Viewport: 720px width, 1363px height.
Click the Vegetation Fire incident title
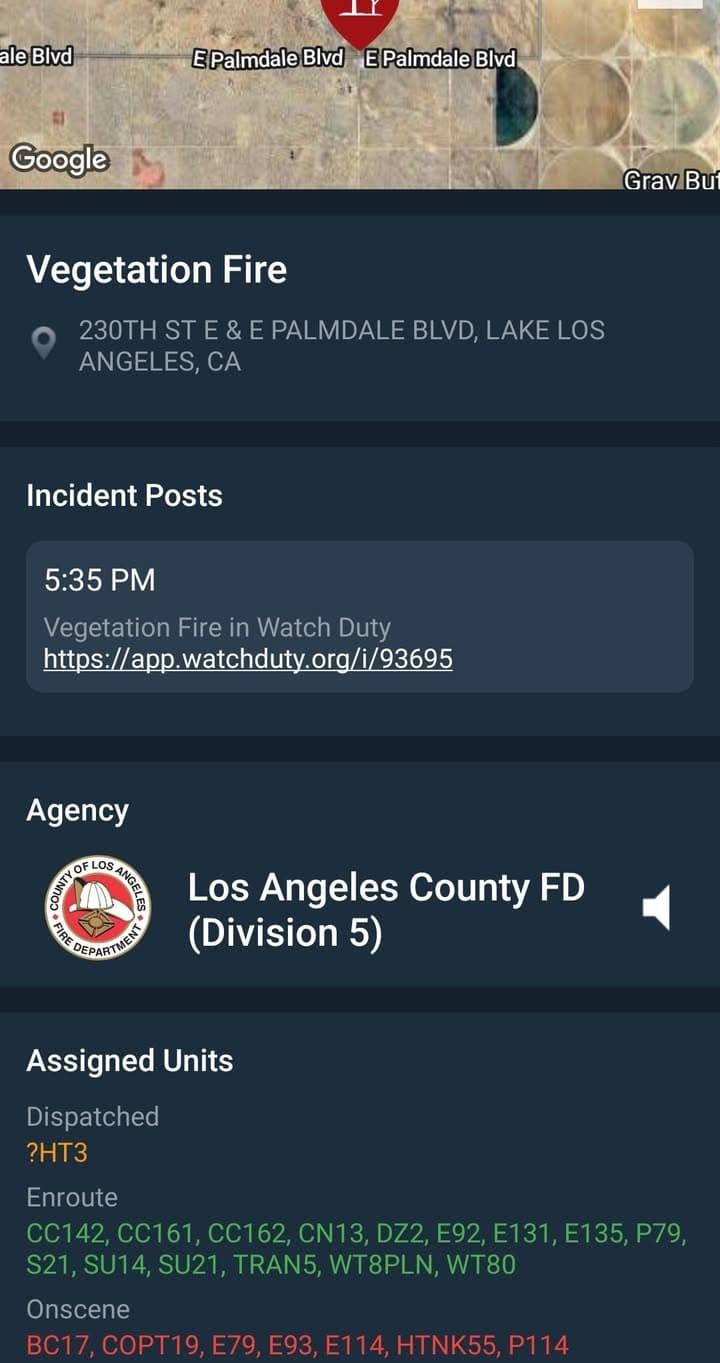click(156, 269)
